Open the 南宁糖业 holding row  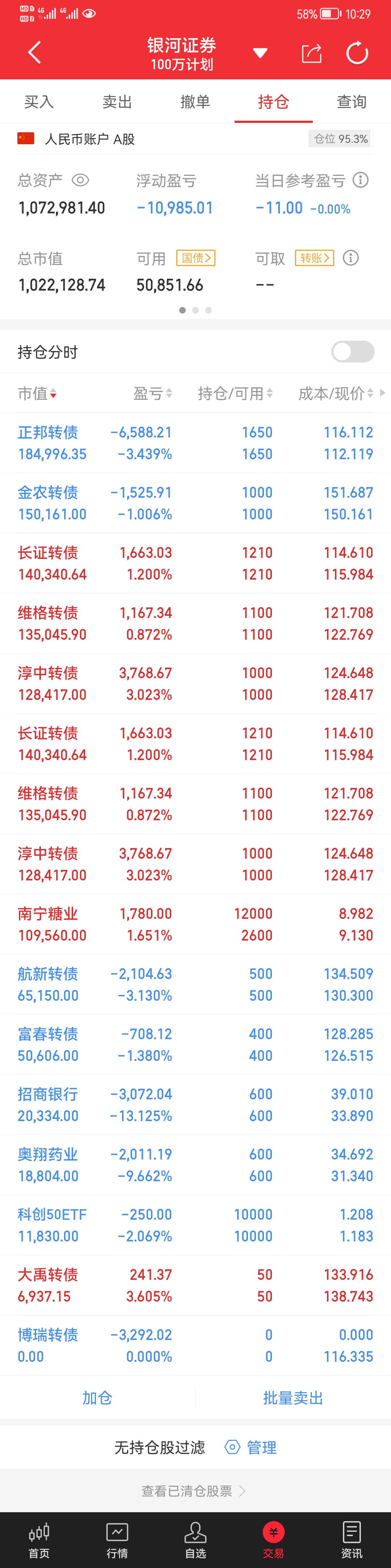[194, 924]
